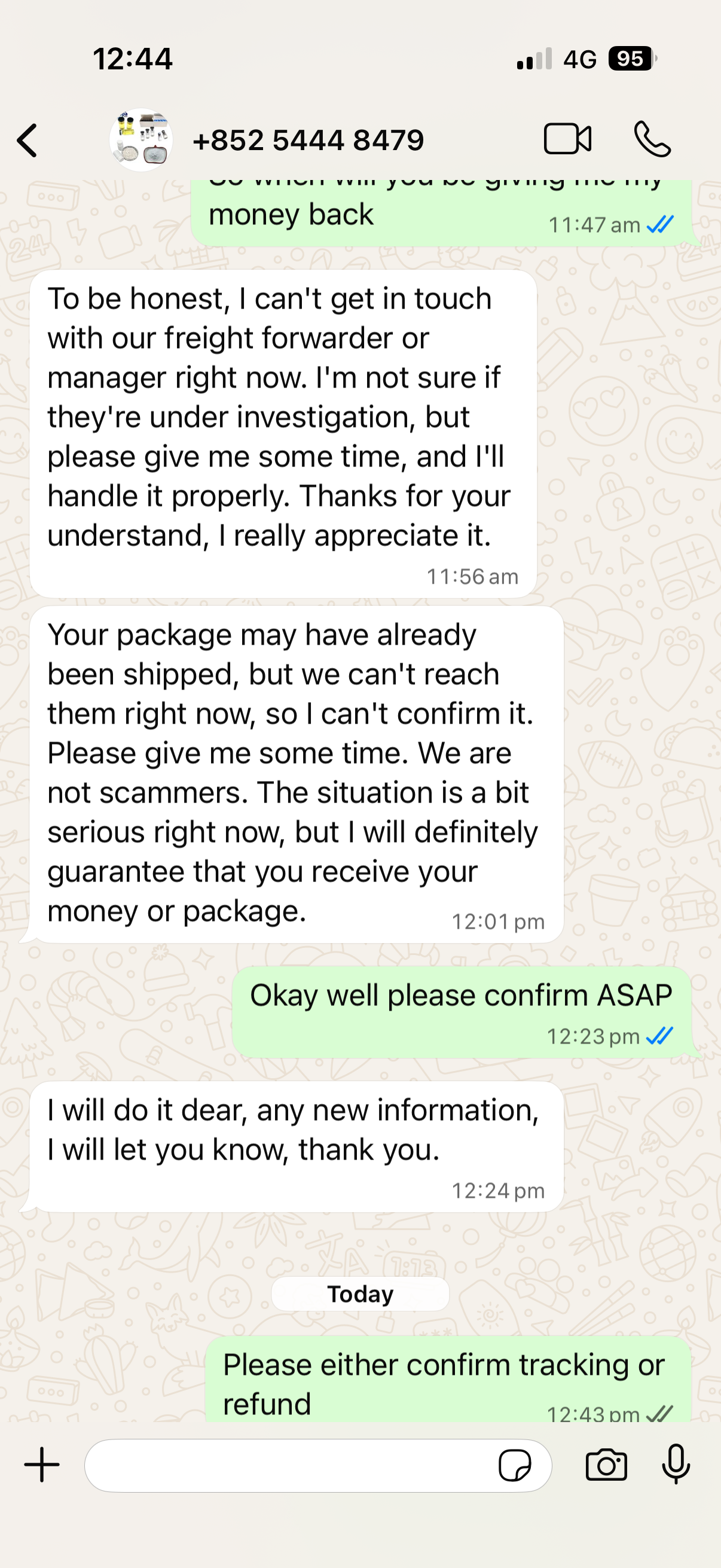Tap the microphone to record voice message

(x=676, y=1464)
